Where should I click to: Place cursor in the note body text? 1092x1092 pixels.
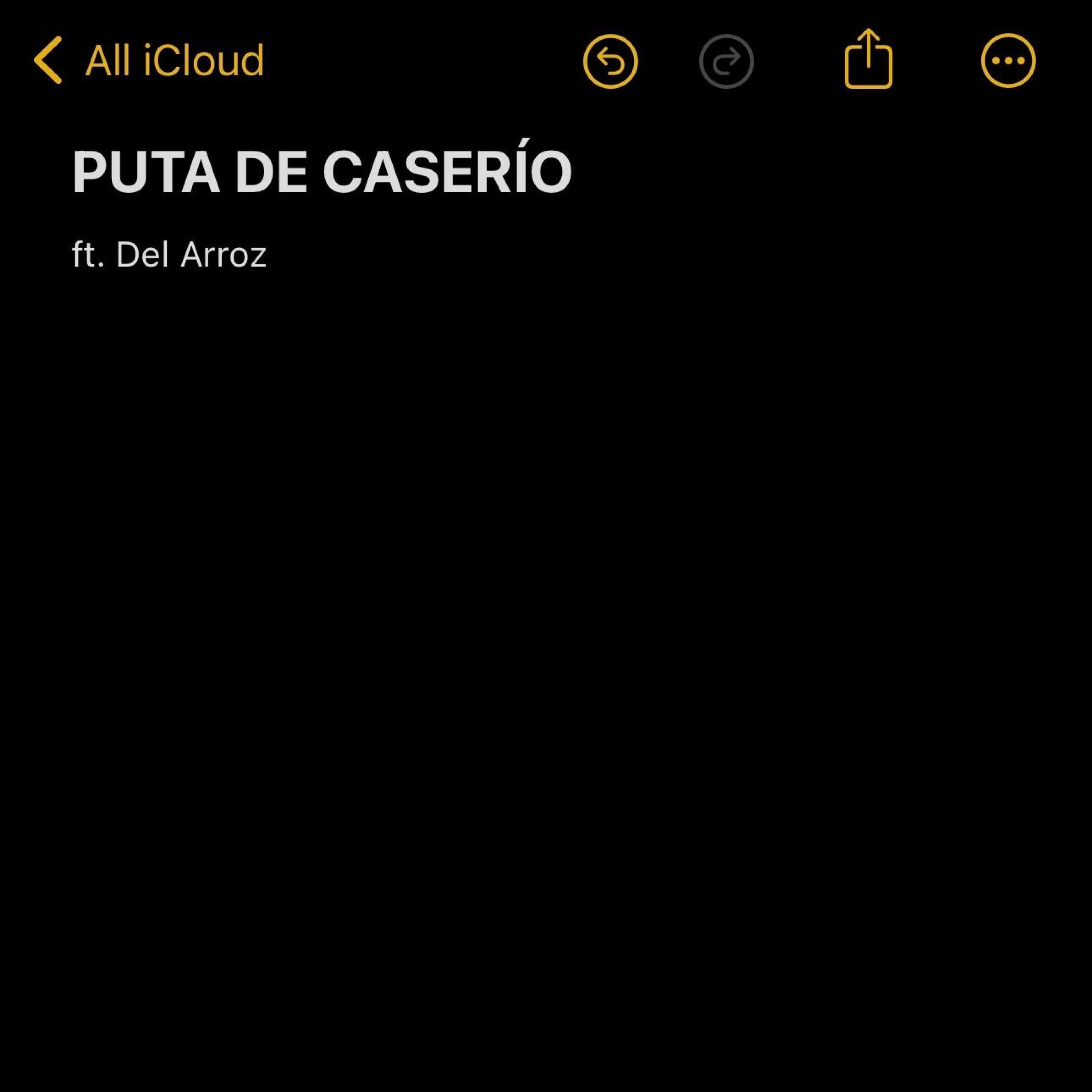(x=170, y=255)
